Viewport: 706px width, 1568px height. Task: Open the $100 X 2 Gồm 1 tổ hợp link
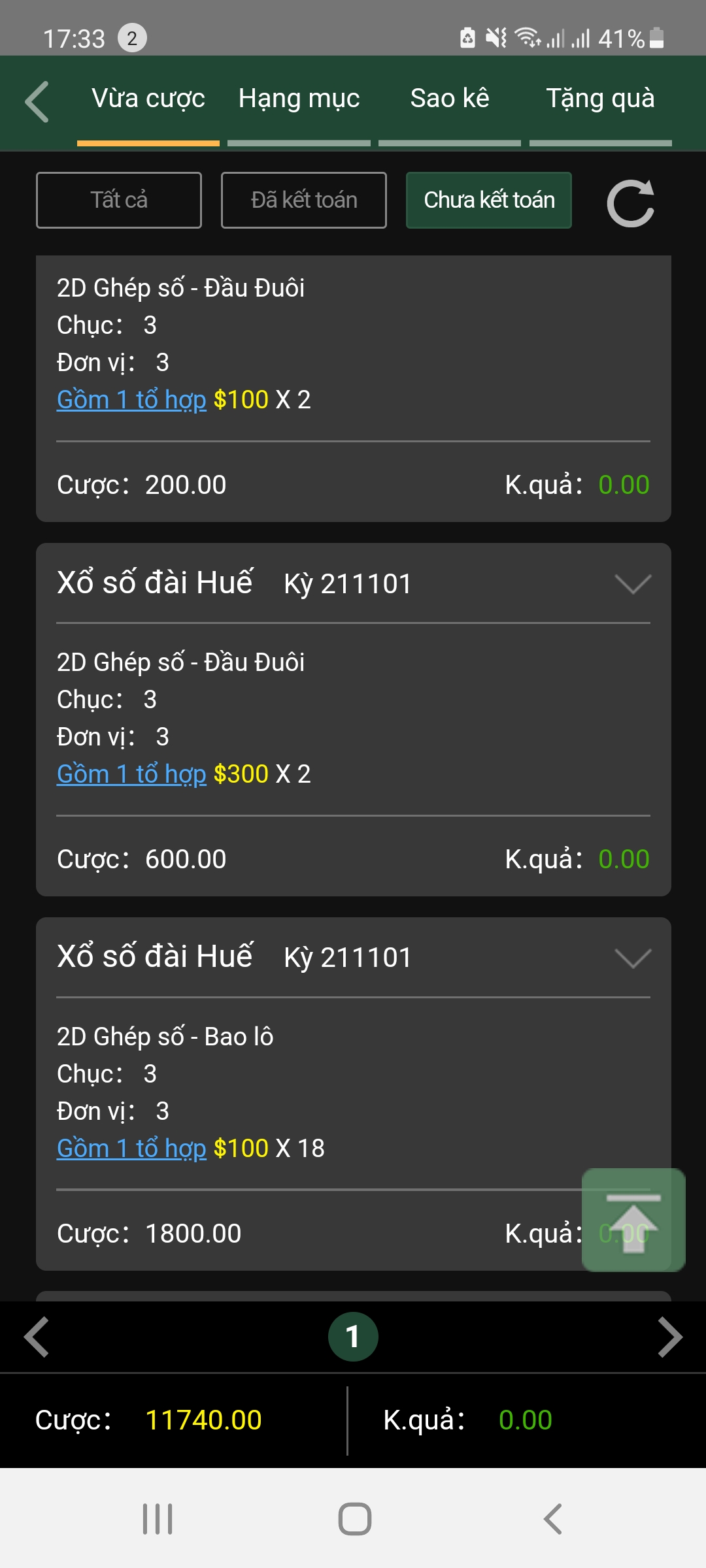tap(131, 400)
